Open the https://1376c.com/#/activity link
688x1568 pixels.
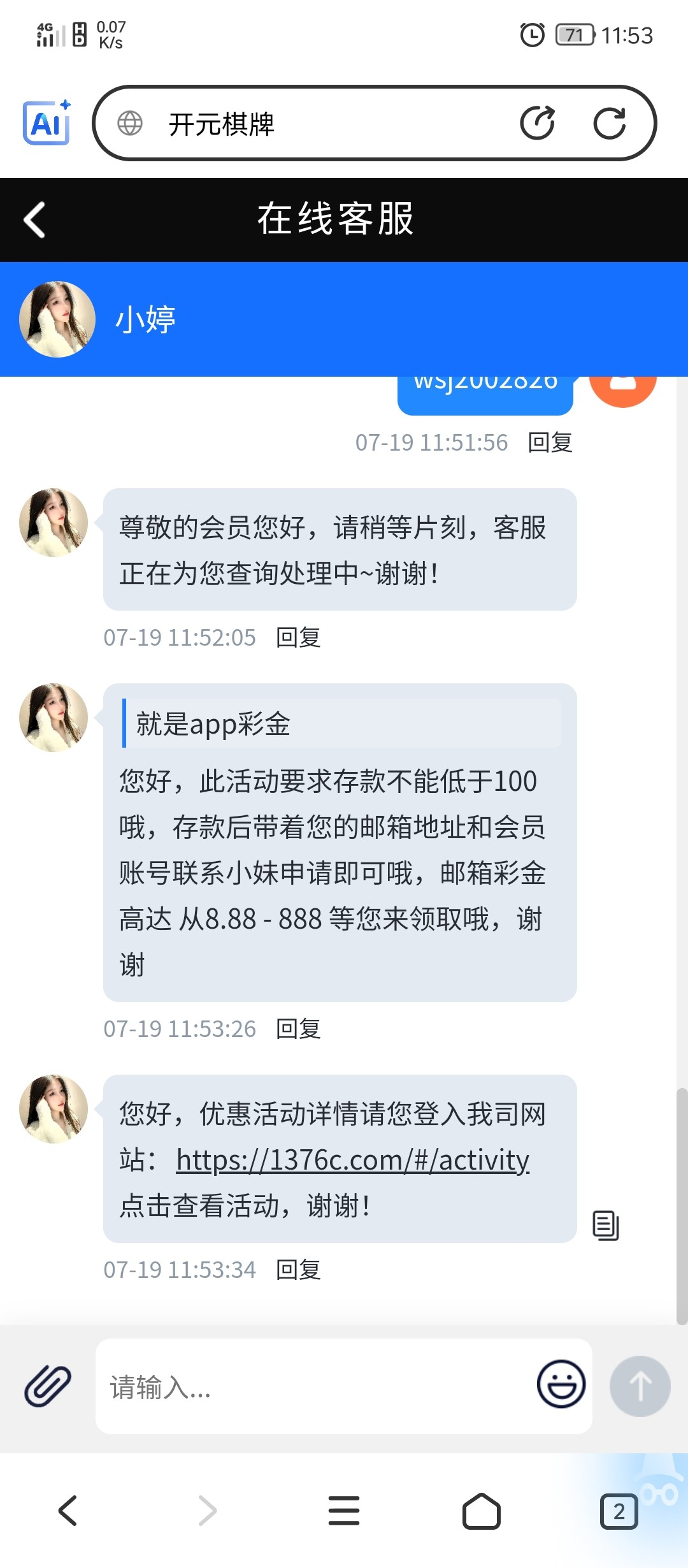click(x=352, y=1160)
